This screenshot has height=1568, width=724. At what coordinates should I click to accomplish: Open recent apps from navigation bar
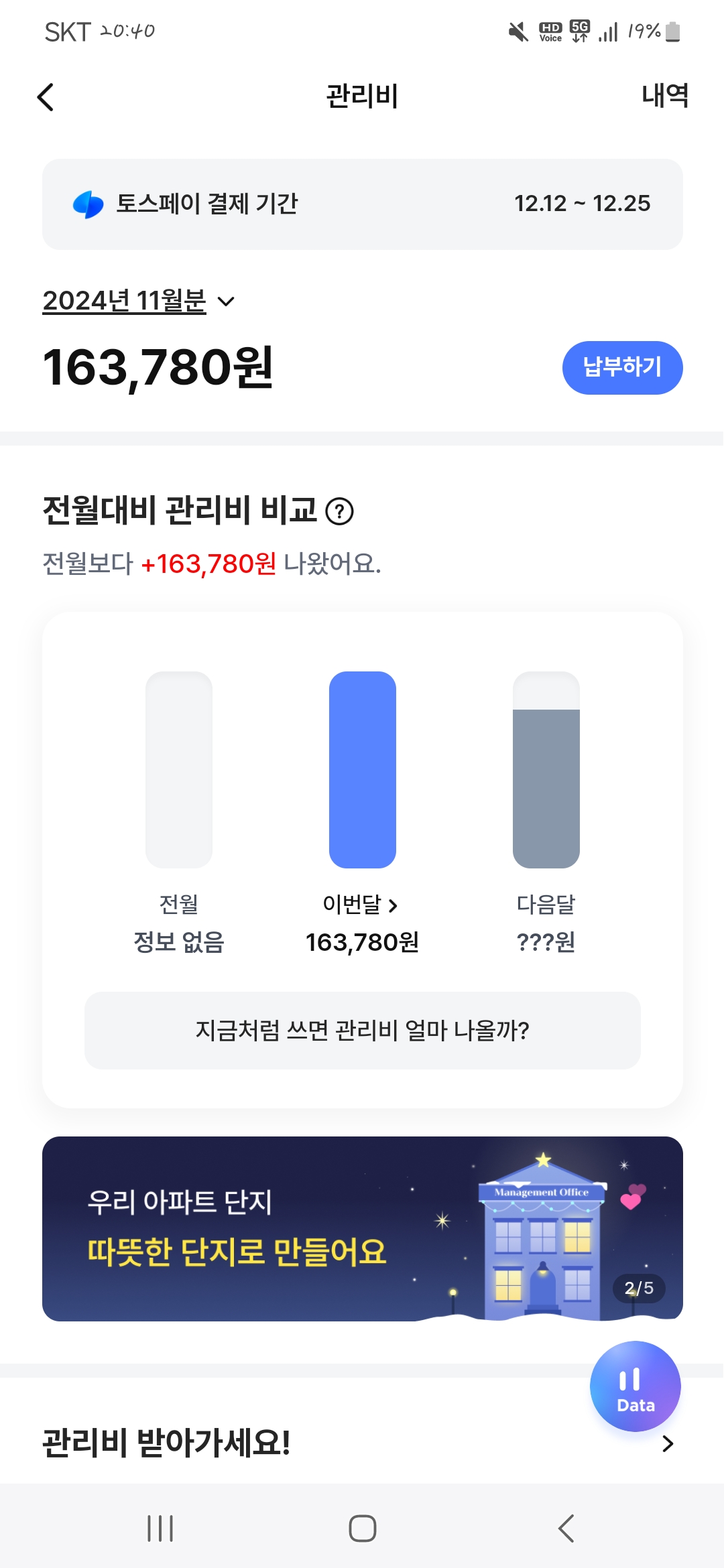(160, 1528)
